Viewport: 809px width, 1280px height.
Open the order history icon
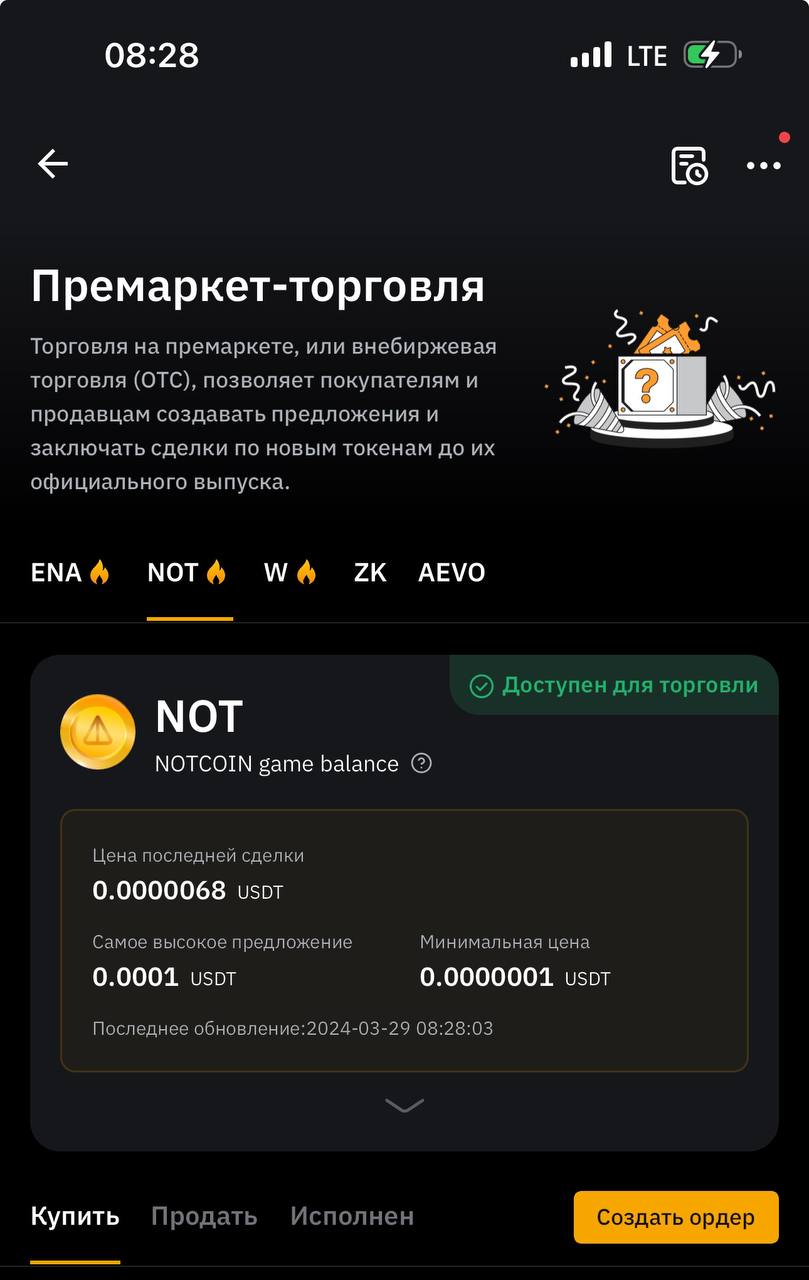(688, 165)
